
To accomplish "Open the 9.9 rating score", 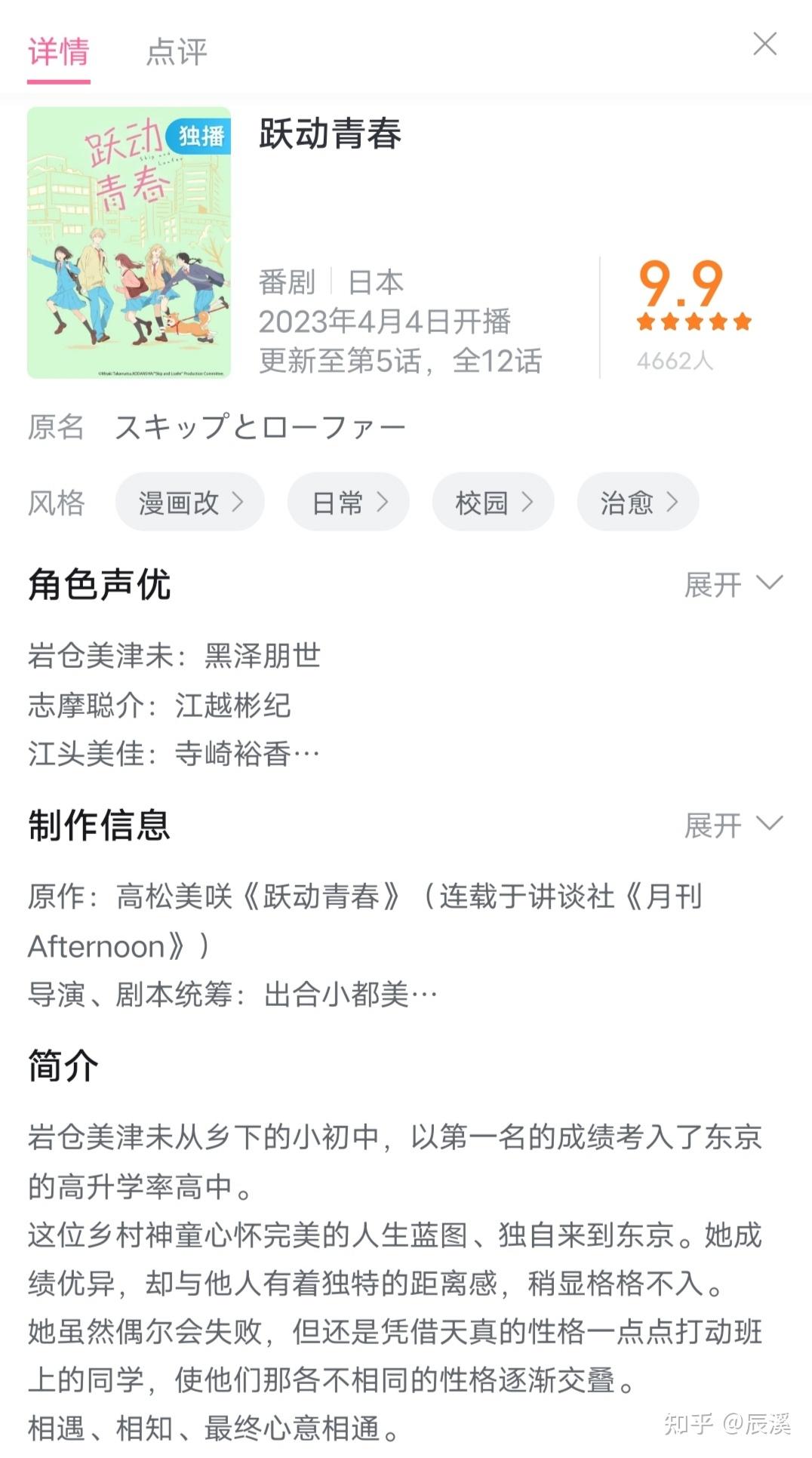I will [x=681, y=283].
